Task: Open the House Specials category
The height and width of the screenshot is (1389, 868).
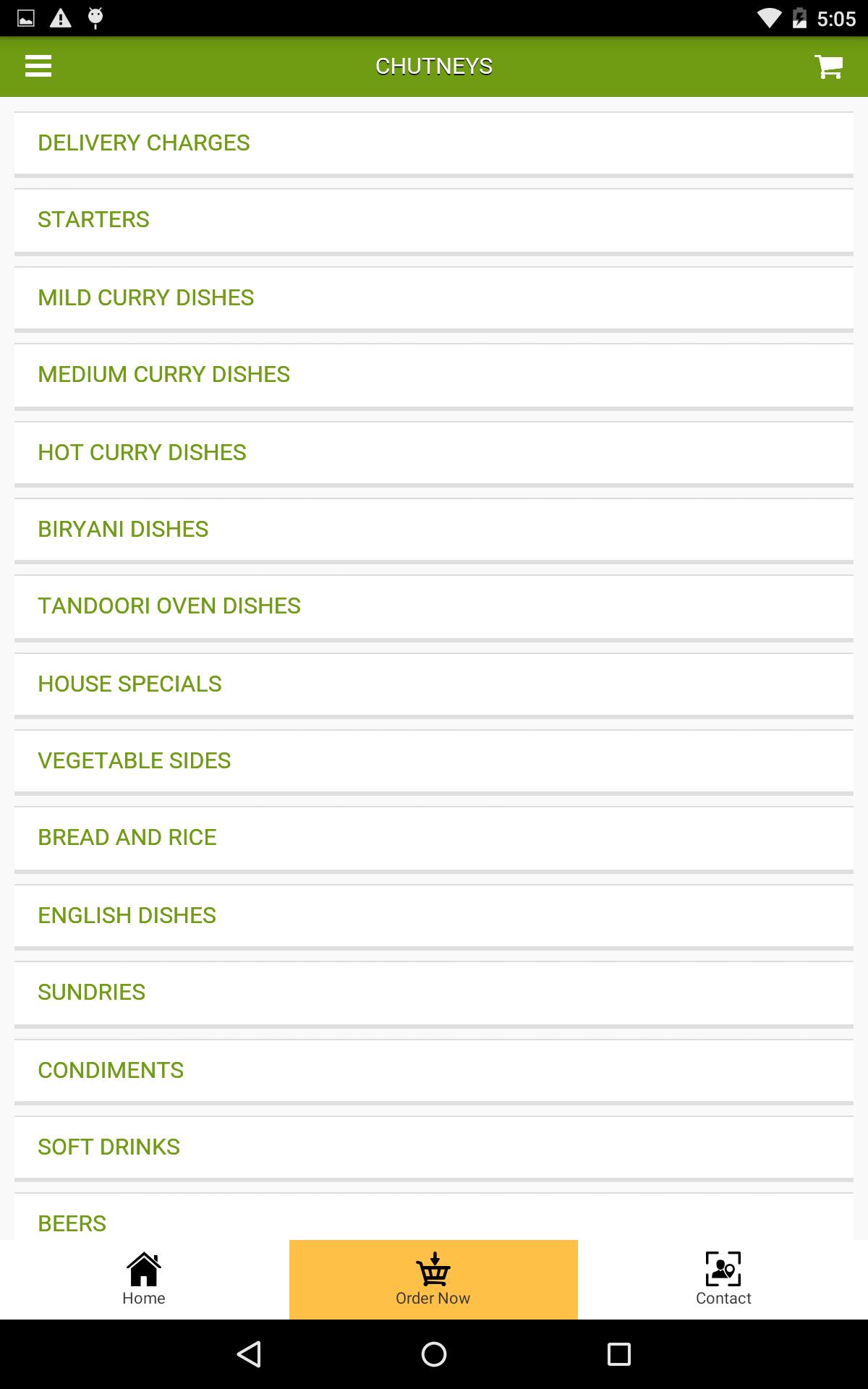Action: [x=434, y=684]
